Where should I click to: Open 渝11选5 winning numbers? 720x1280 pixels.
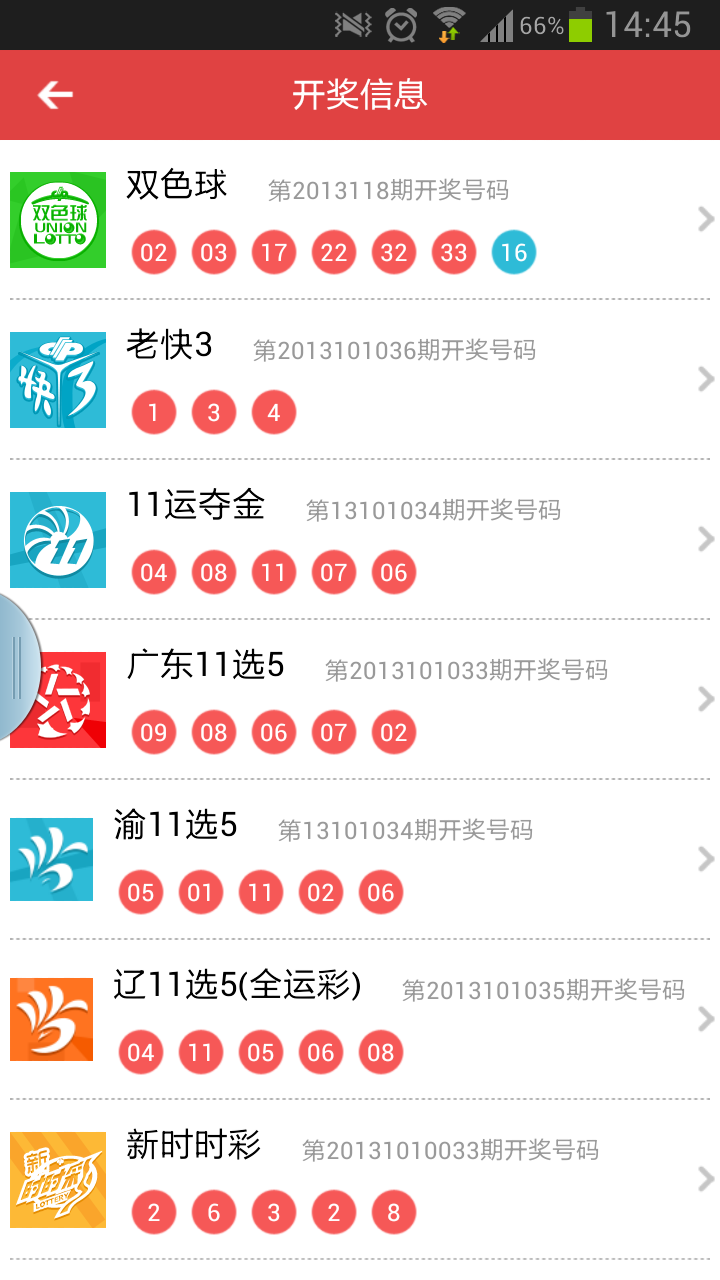point(360,860)
